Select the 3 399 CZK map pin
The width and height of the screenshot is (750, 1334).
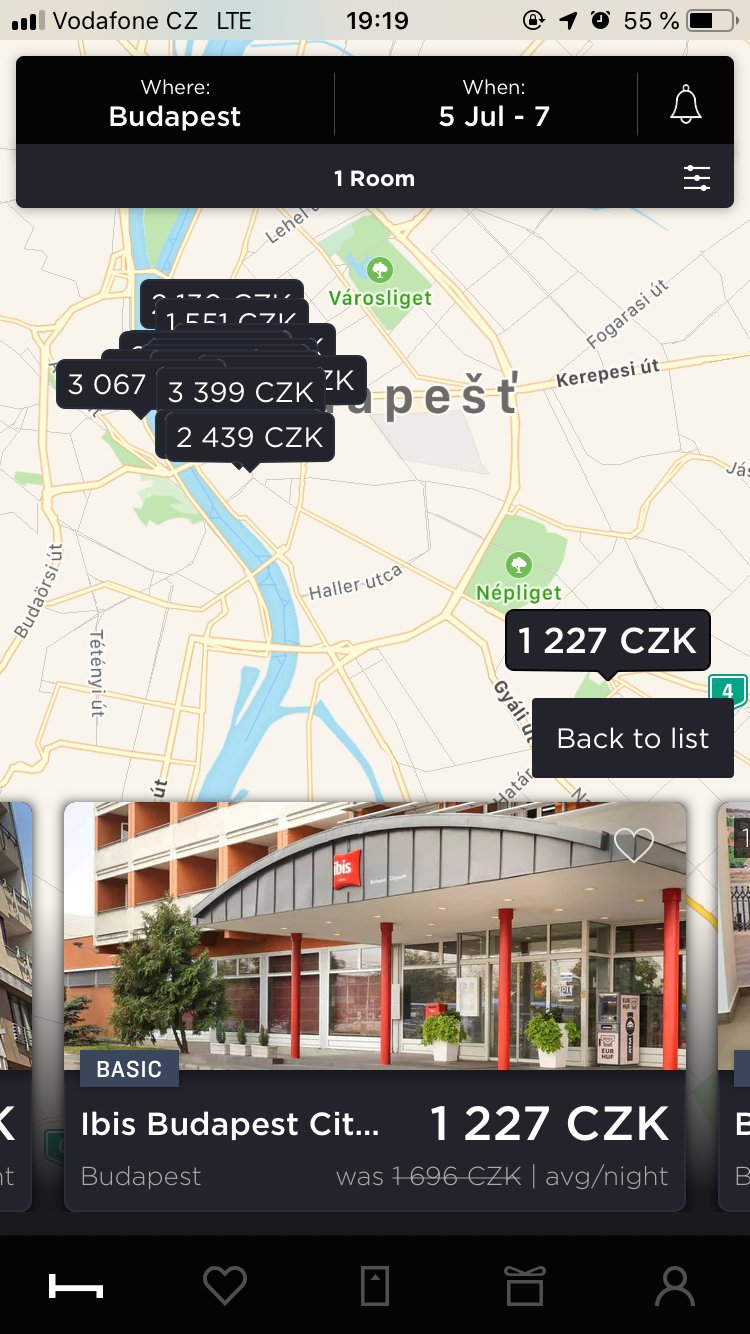(x=240, y=392)
